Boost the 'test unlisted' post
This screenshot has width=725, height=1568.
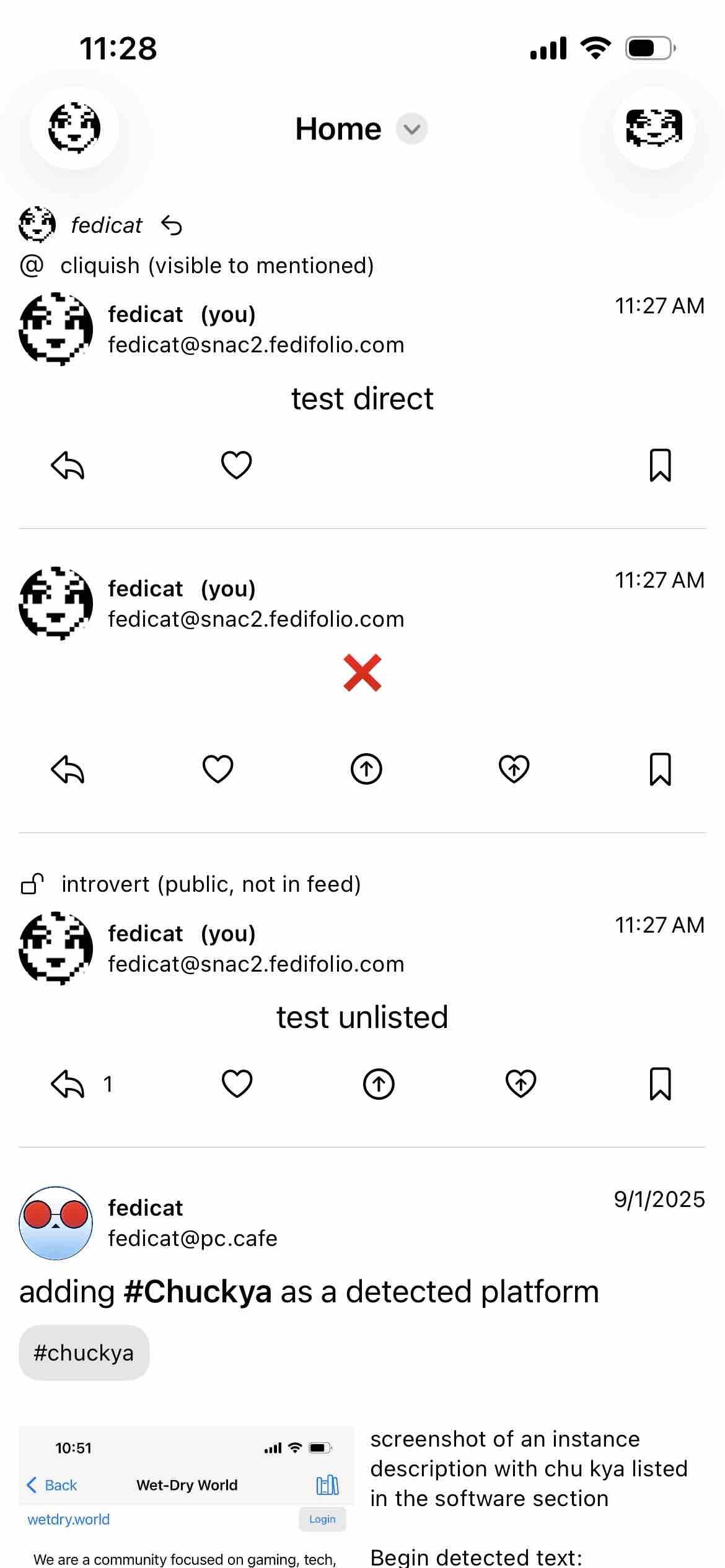point(379,1084)
